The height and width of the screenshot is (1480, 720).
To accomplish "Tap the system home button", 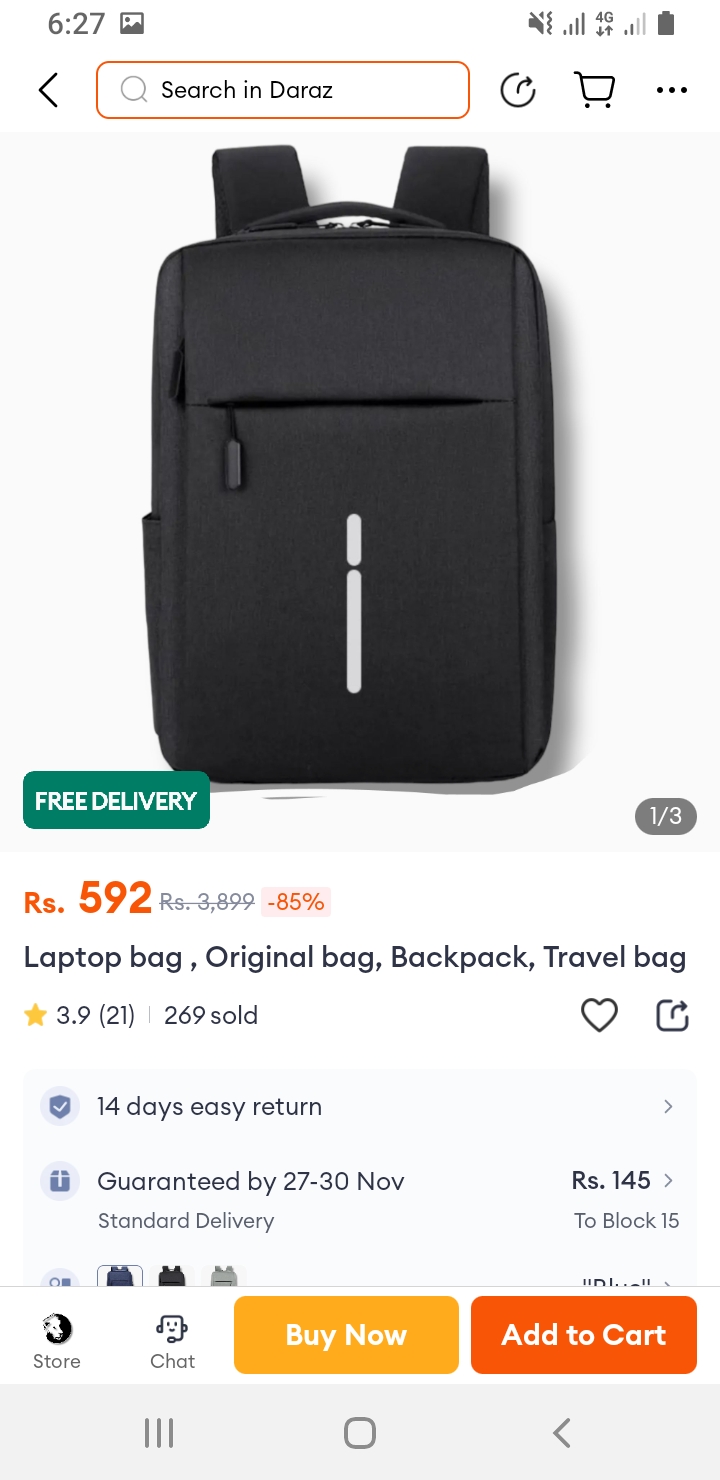I will (360, 1433).
